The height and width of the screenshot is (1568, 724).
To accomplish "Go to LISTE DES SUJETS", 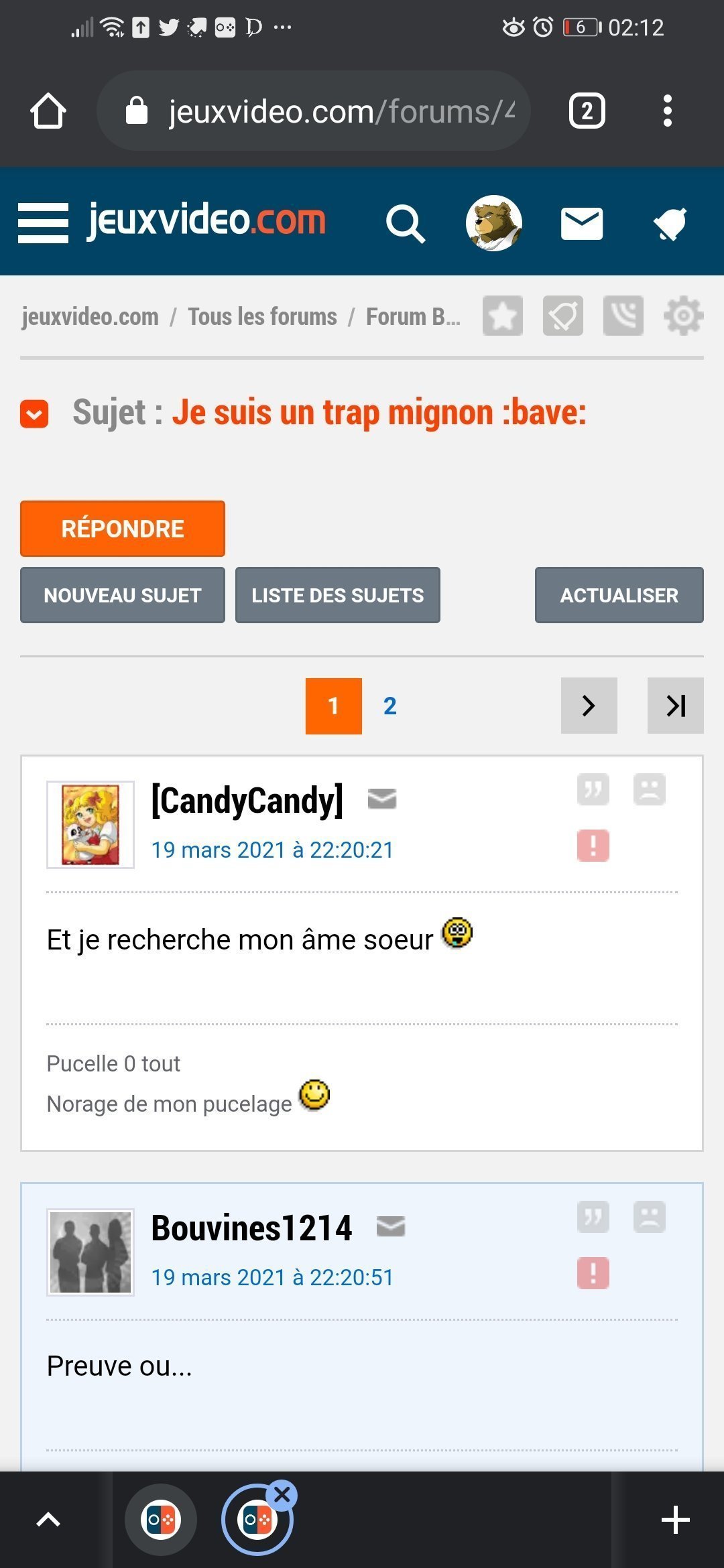I will coord(338,595).
